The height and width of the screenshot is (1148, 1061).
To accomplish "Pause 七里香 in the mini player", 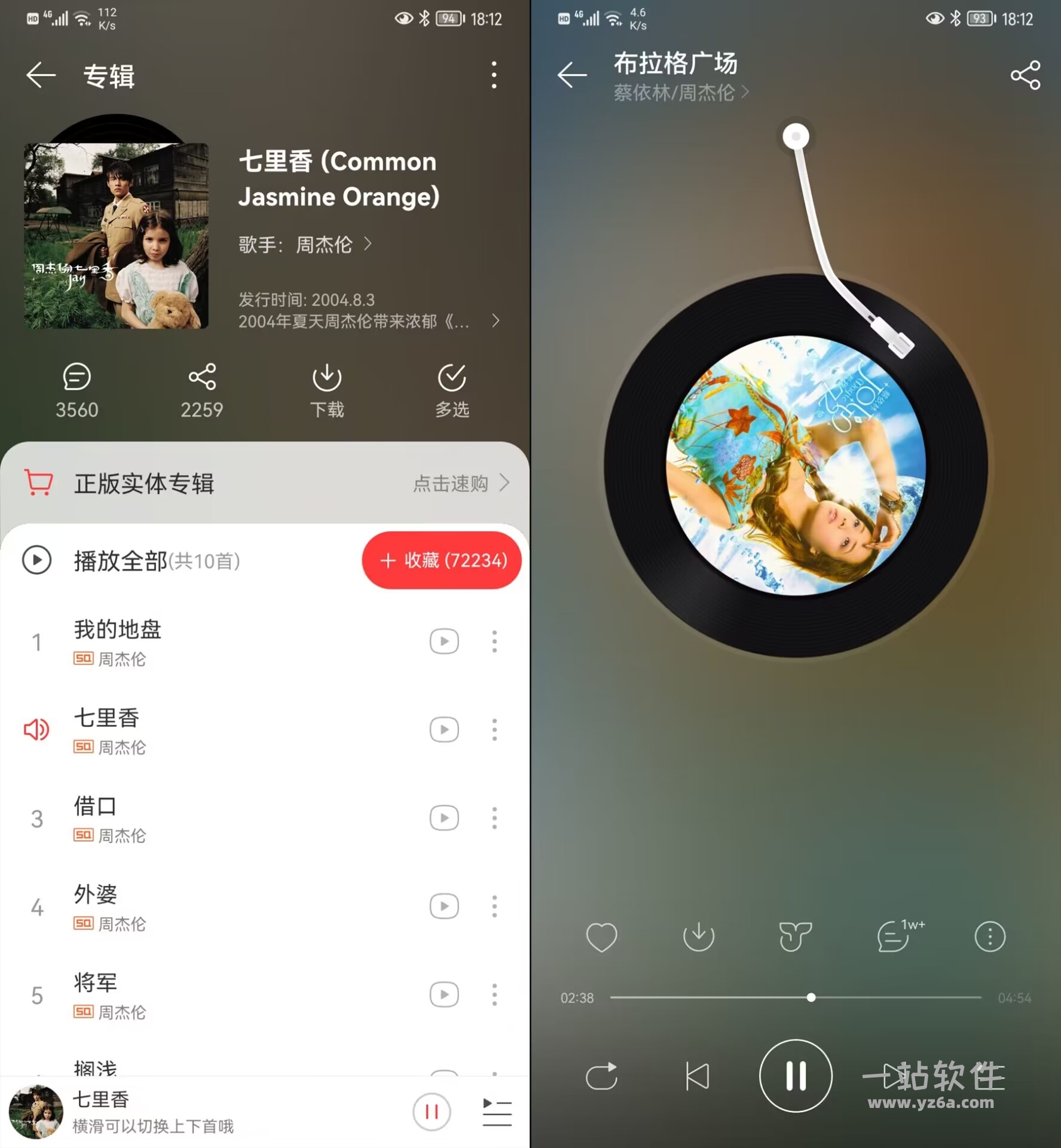I will (x=431, y=1112).
